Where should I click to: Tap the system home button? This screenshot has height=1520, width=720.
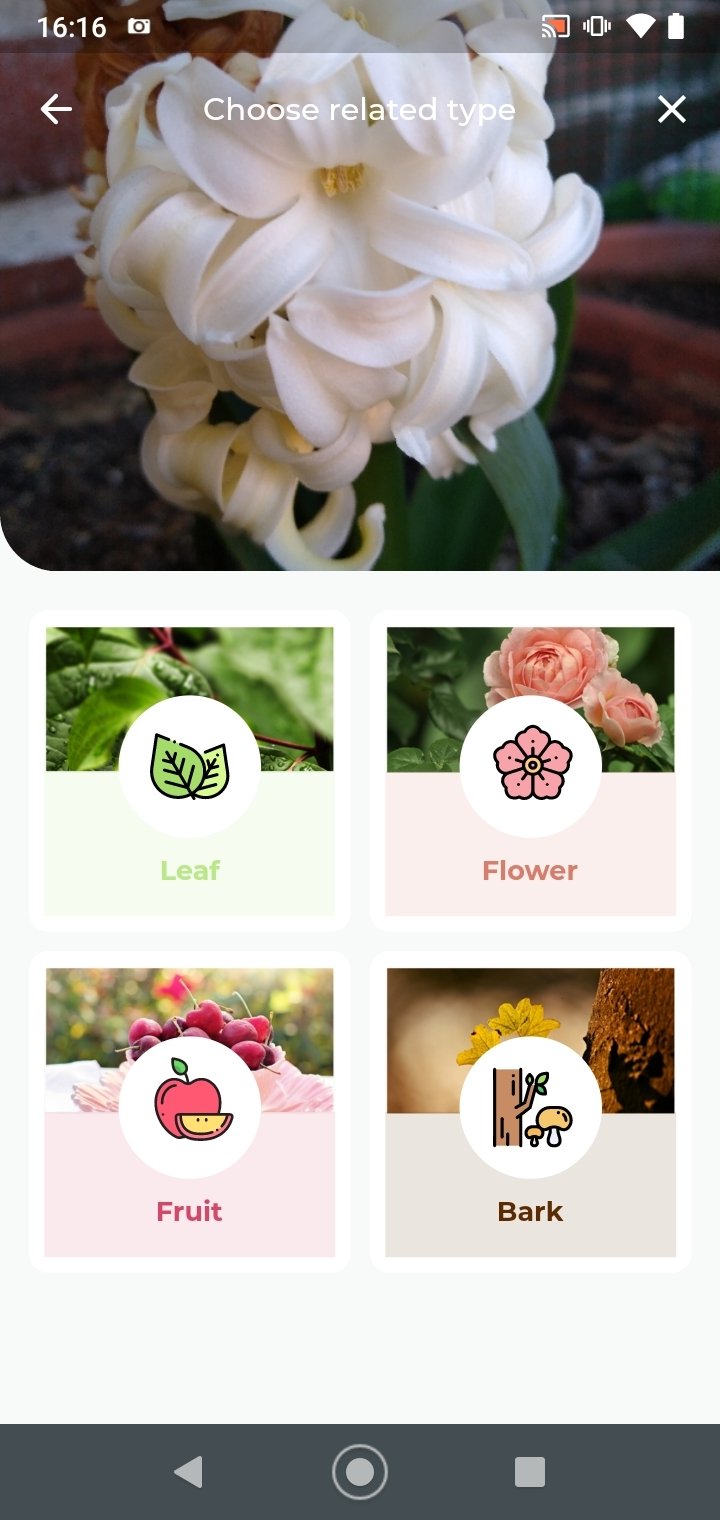(x=360, y=1472)
